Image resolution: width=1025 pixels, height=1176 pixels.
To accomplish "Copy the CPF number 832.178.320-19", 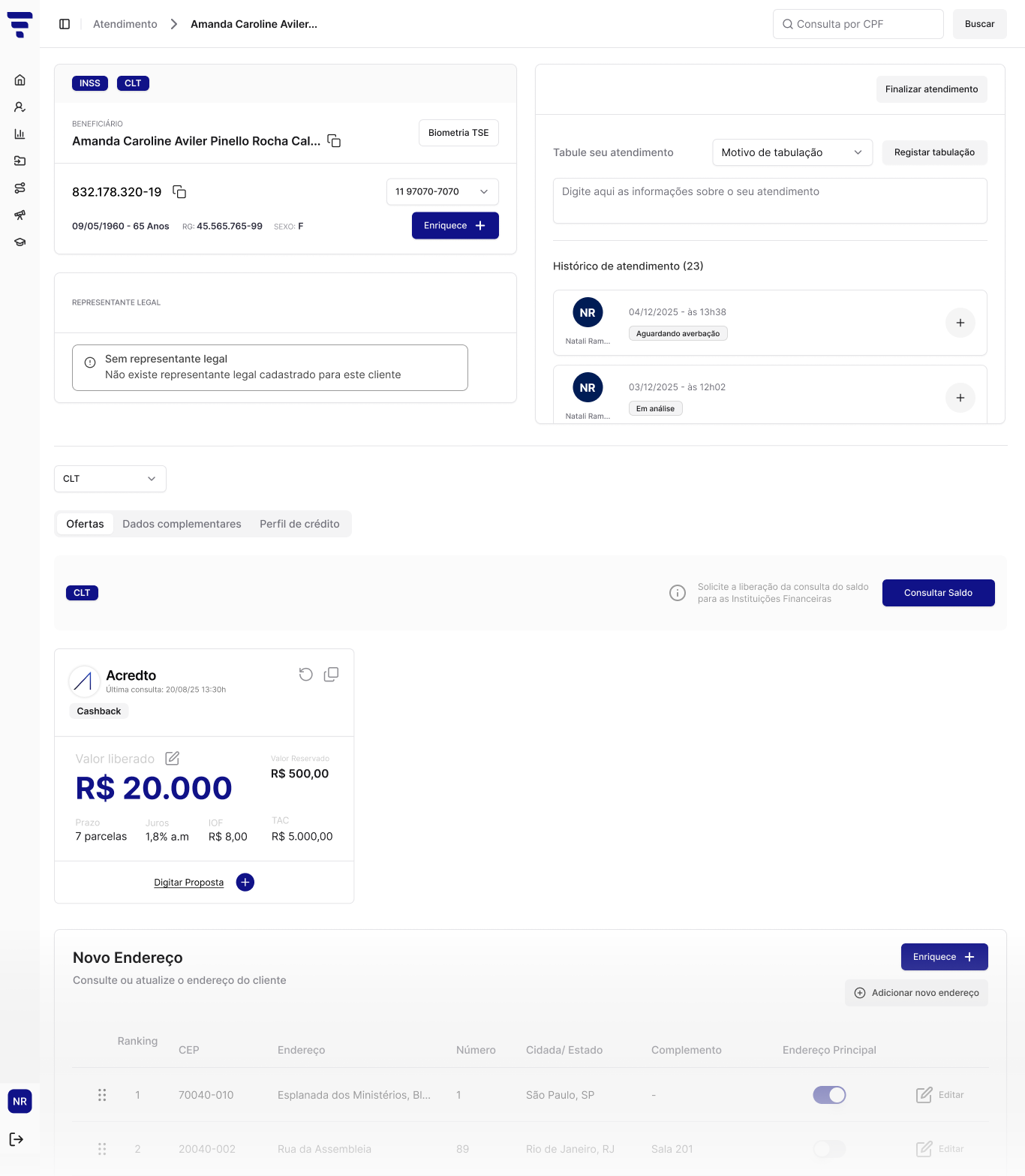I will (x=179, y=192).
